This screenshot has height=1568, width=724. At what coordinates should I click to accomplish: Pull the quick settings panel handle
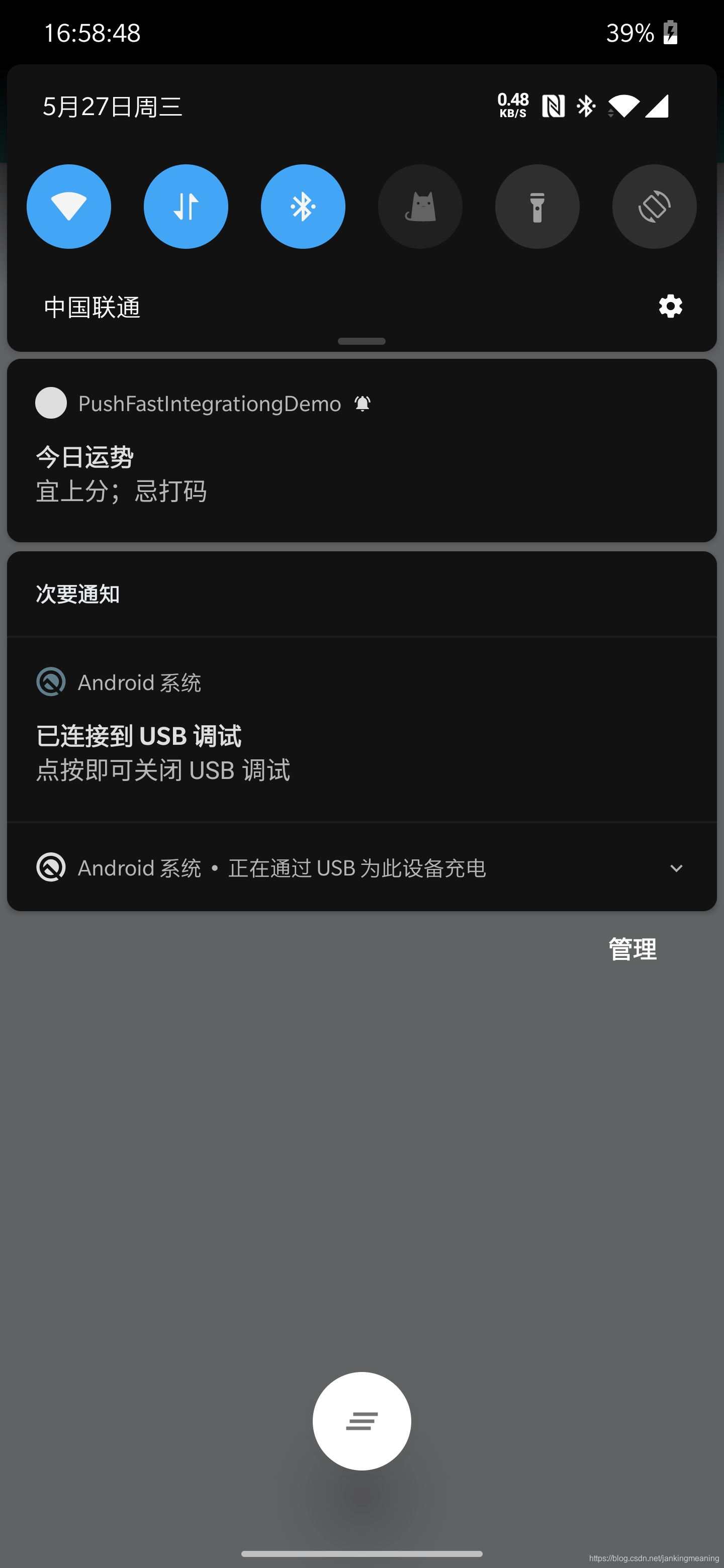pyautogui.click(x=361, y=341)
